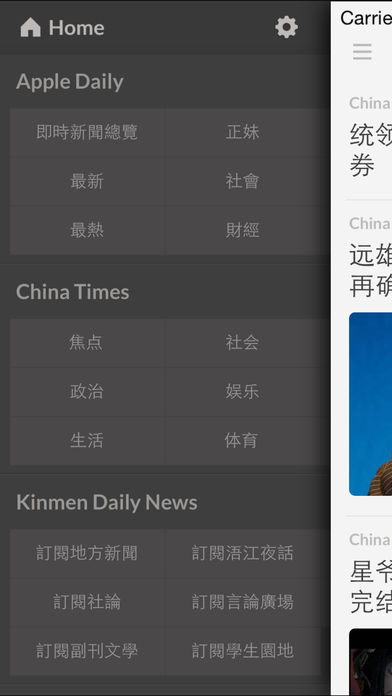Go to Home in the drawer

coord(62,28)
